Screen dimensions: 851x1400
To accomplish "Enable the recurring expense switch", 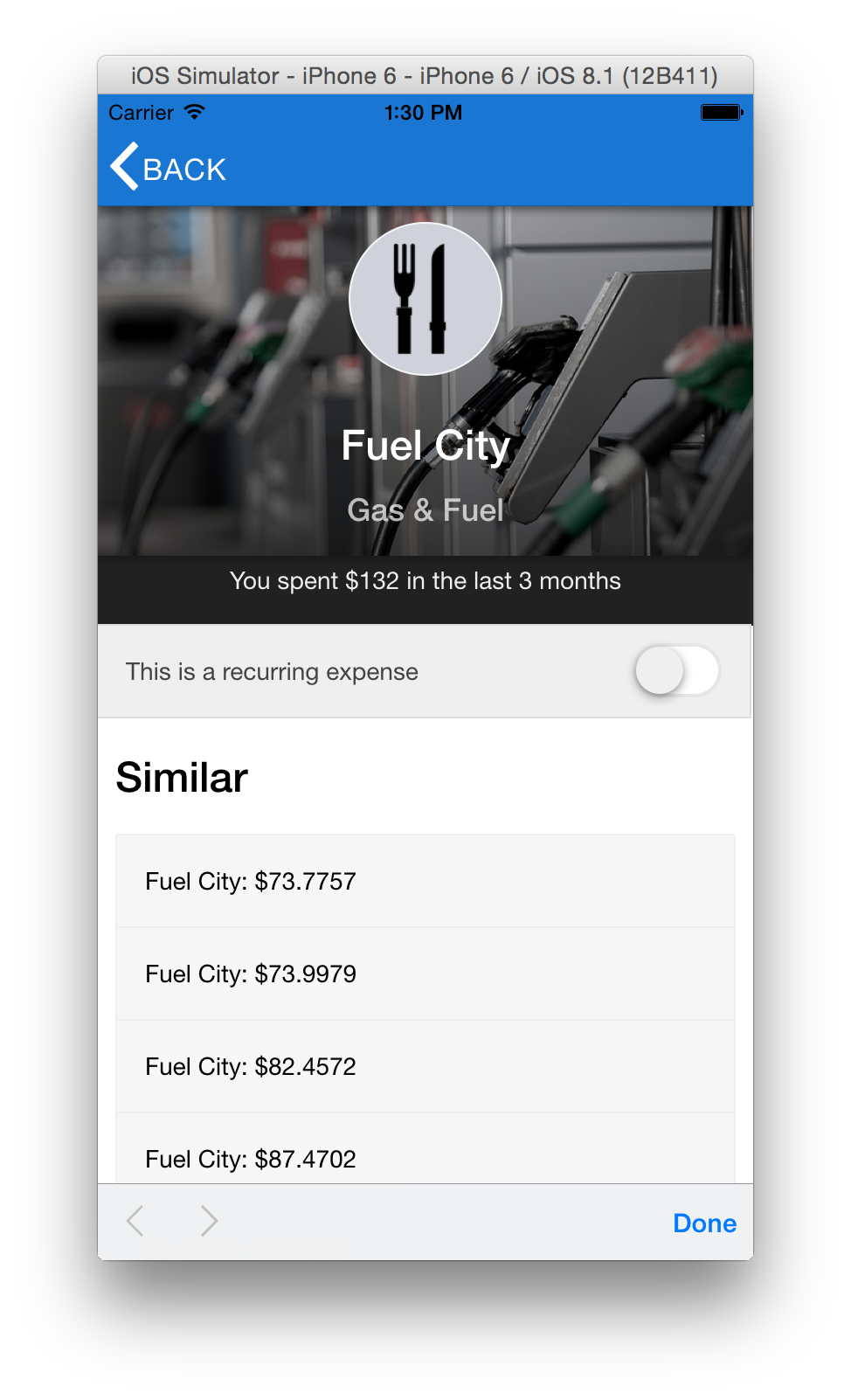I will click(x=676, y=671).
